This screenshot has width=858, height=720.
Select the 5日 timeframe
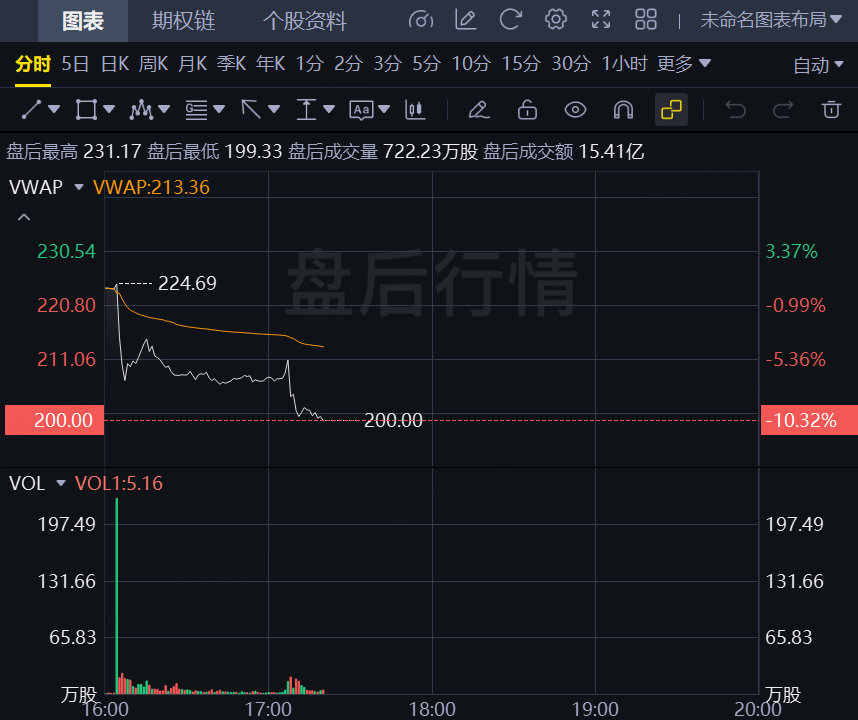[x=75, y=64]
